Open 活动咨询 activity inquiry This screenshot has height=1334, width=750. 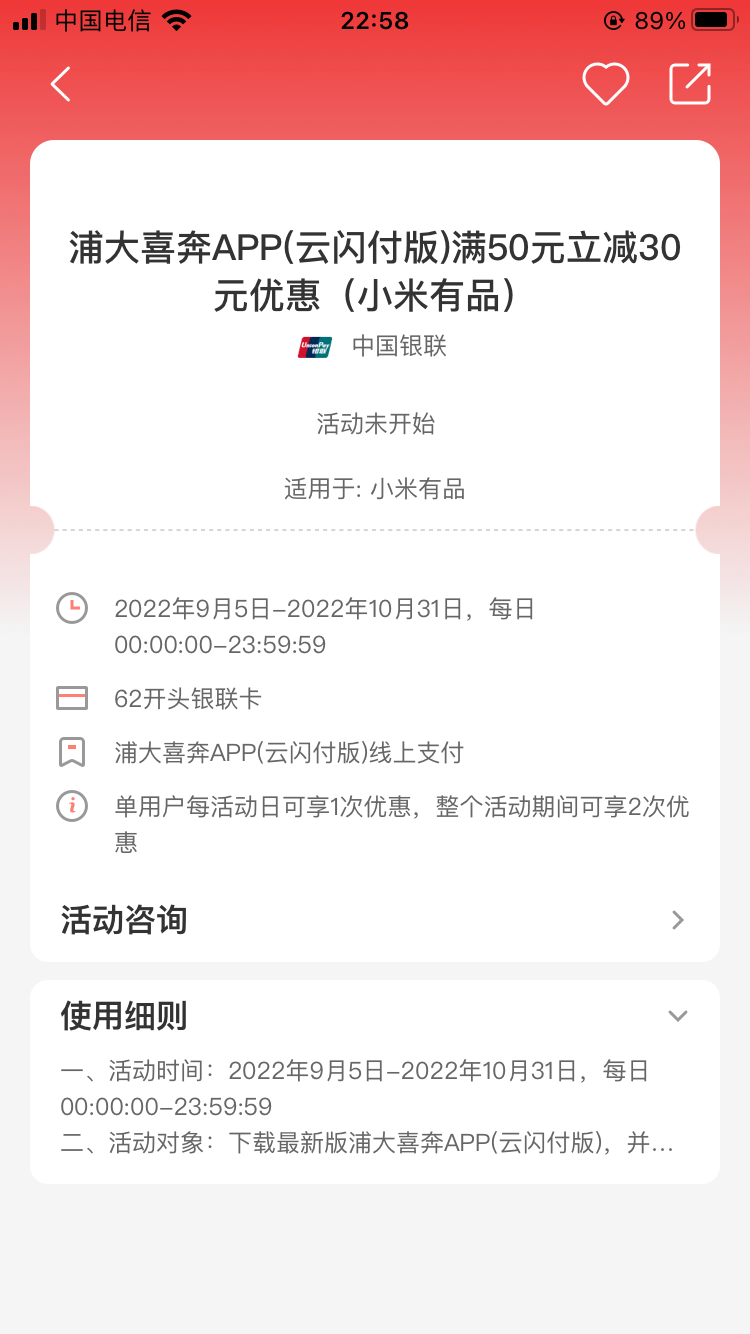point(375,920)
